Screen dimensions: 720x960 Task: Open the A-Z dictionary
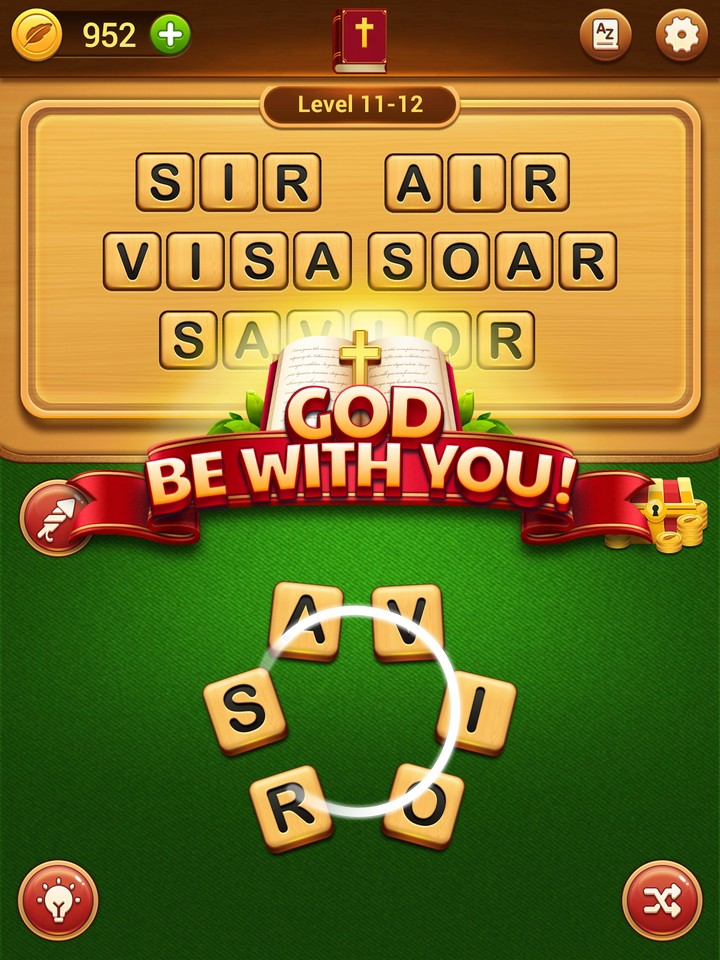[x=605, y=36]
